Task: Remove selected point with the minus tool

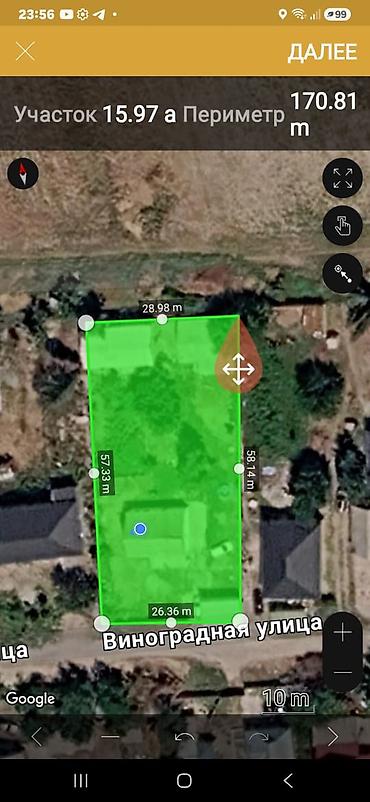Action: click(x=110, y=737)
